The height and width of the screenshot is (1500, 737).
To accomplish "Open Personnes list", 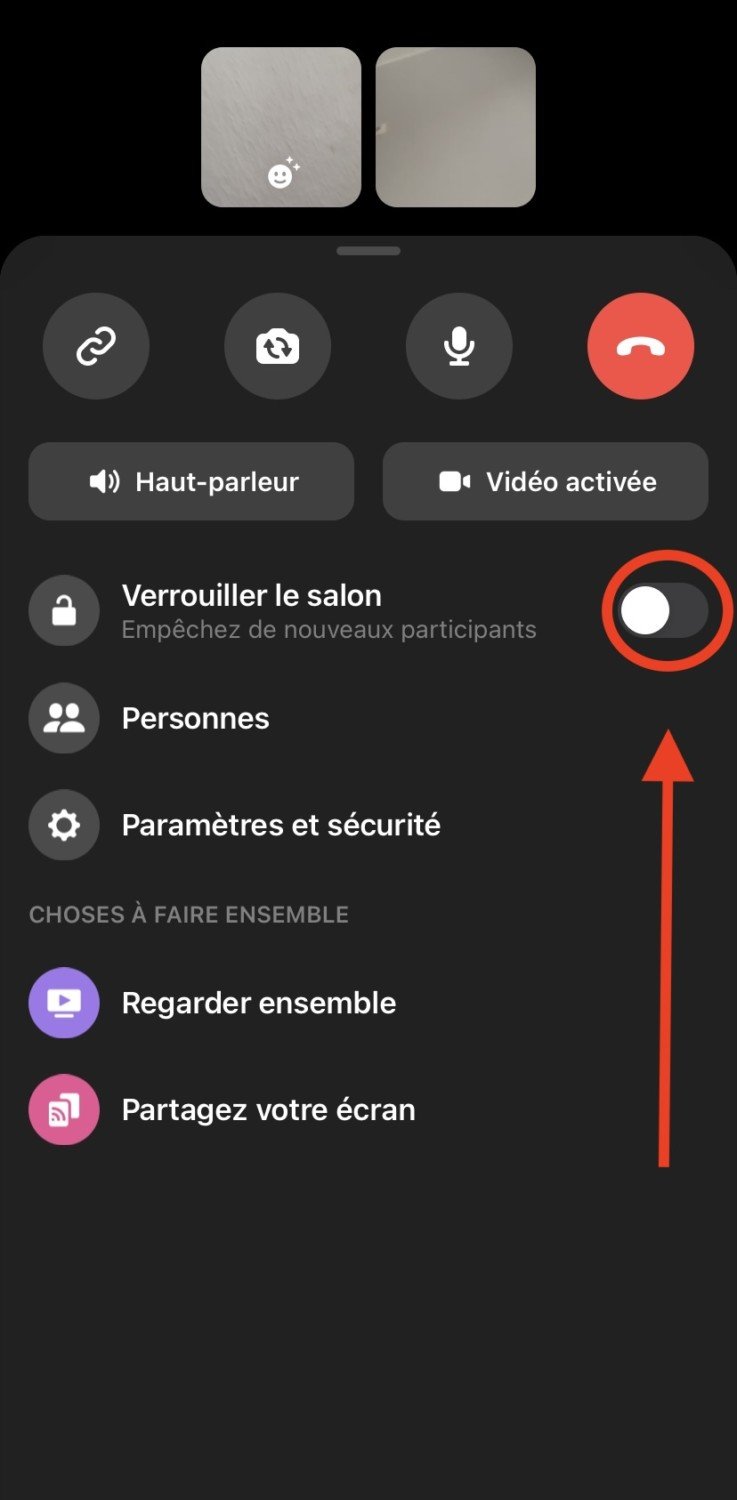I will click(x=195, y=718).
